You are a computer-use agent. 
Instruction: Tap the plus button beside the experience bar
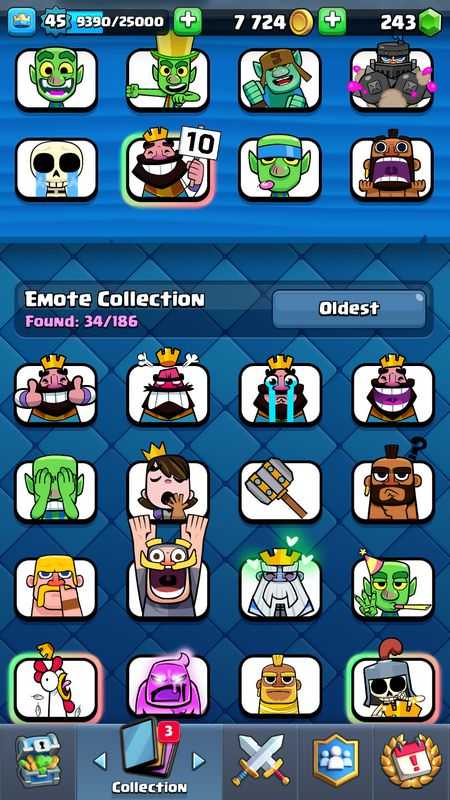pyautogui.click(x=188, y=21)
